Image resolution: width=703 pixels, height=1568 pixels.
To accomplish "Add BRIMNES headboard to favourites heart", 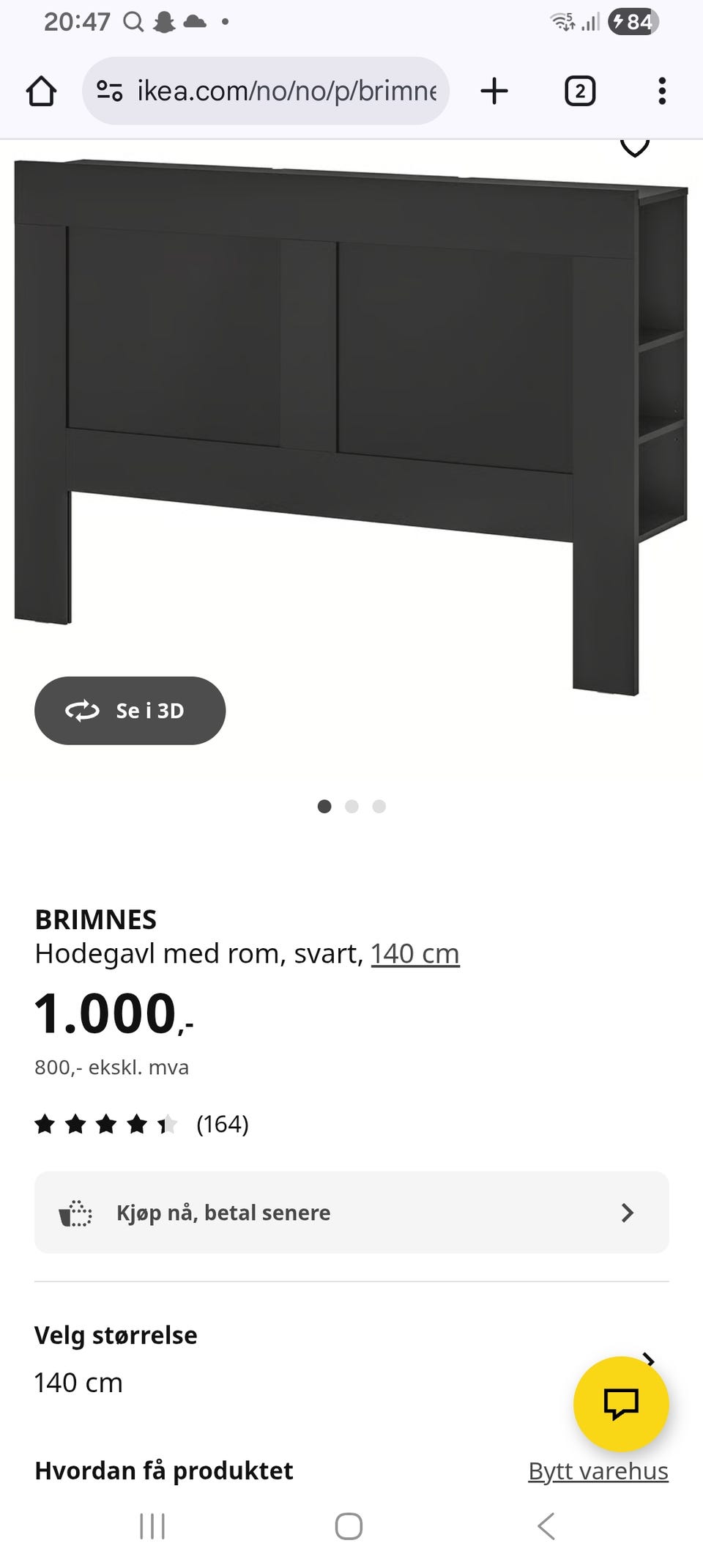I will coord(634,146).
